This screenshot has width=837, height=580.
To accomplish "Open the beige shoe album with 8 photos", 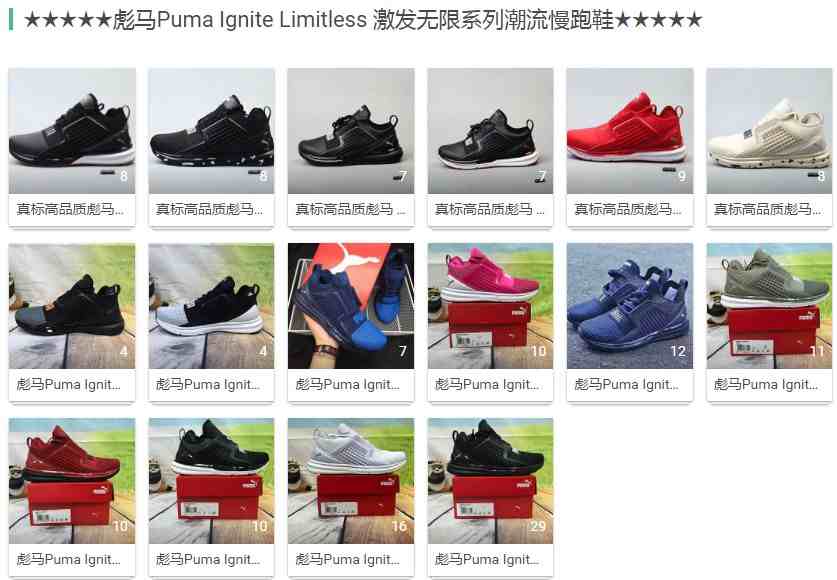I will pyautogui.click(x=768, y=131).
